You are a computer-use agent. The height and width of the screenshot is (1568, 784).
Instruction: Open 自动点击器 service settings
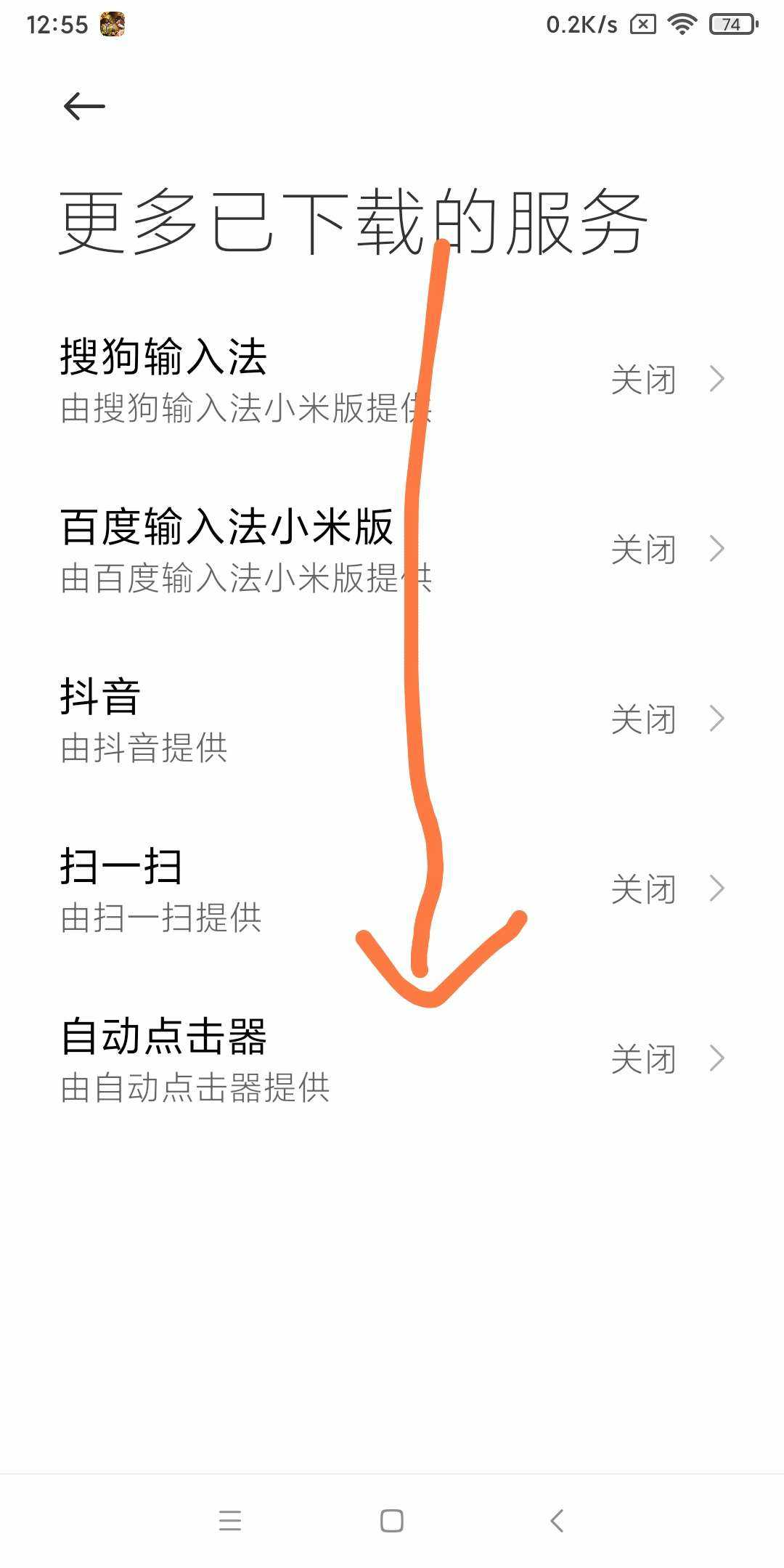coord(392,1059)
